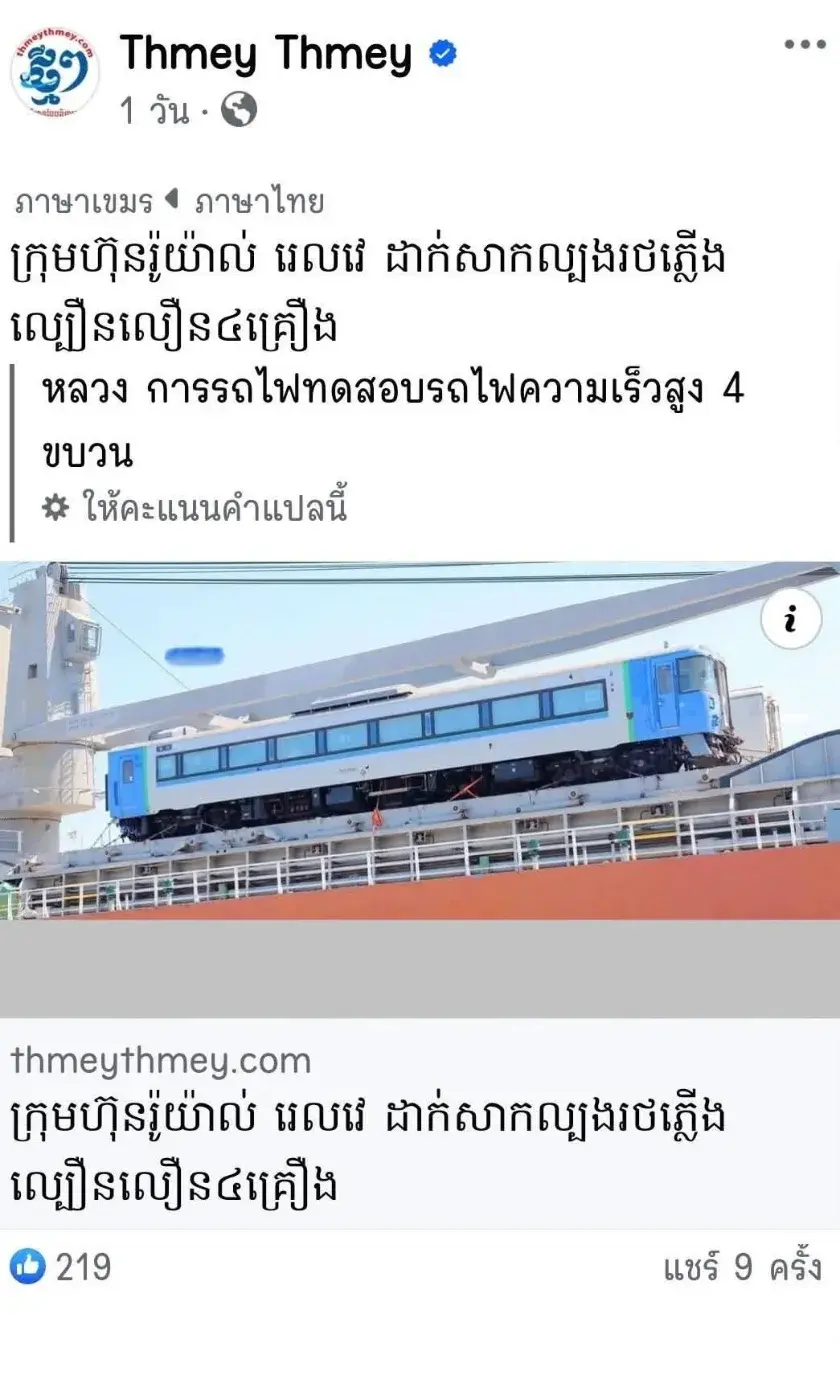Open the Thmey Thmey page name
Image resolution: width=840 pixels, height=1400 pixels.
pyautogui.click(x=266, y=54)
